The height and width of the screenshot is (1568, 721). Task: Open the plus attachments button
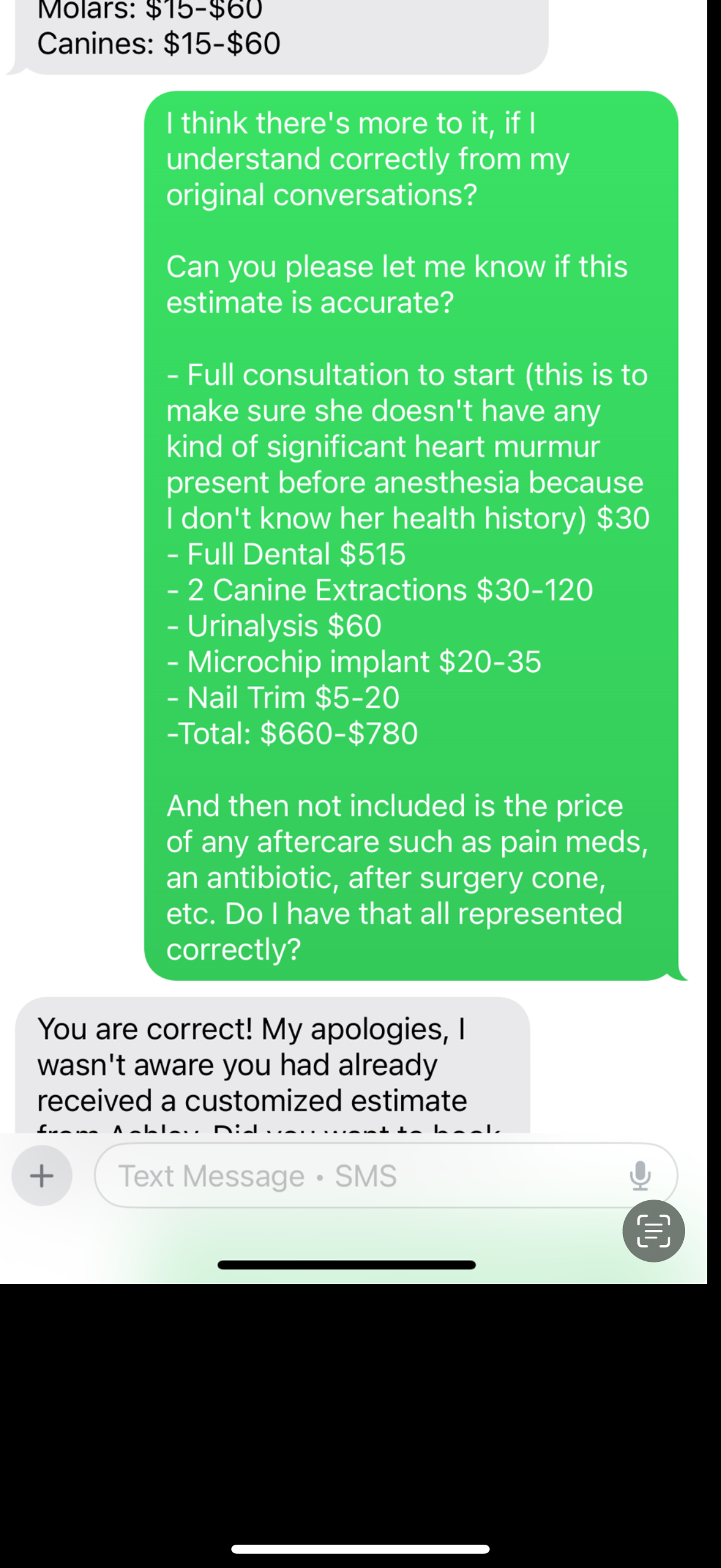pos(41,1175)
